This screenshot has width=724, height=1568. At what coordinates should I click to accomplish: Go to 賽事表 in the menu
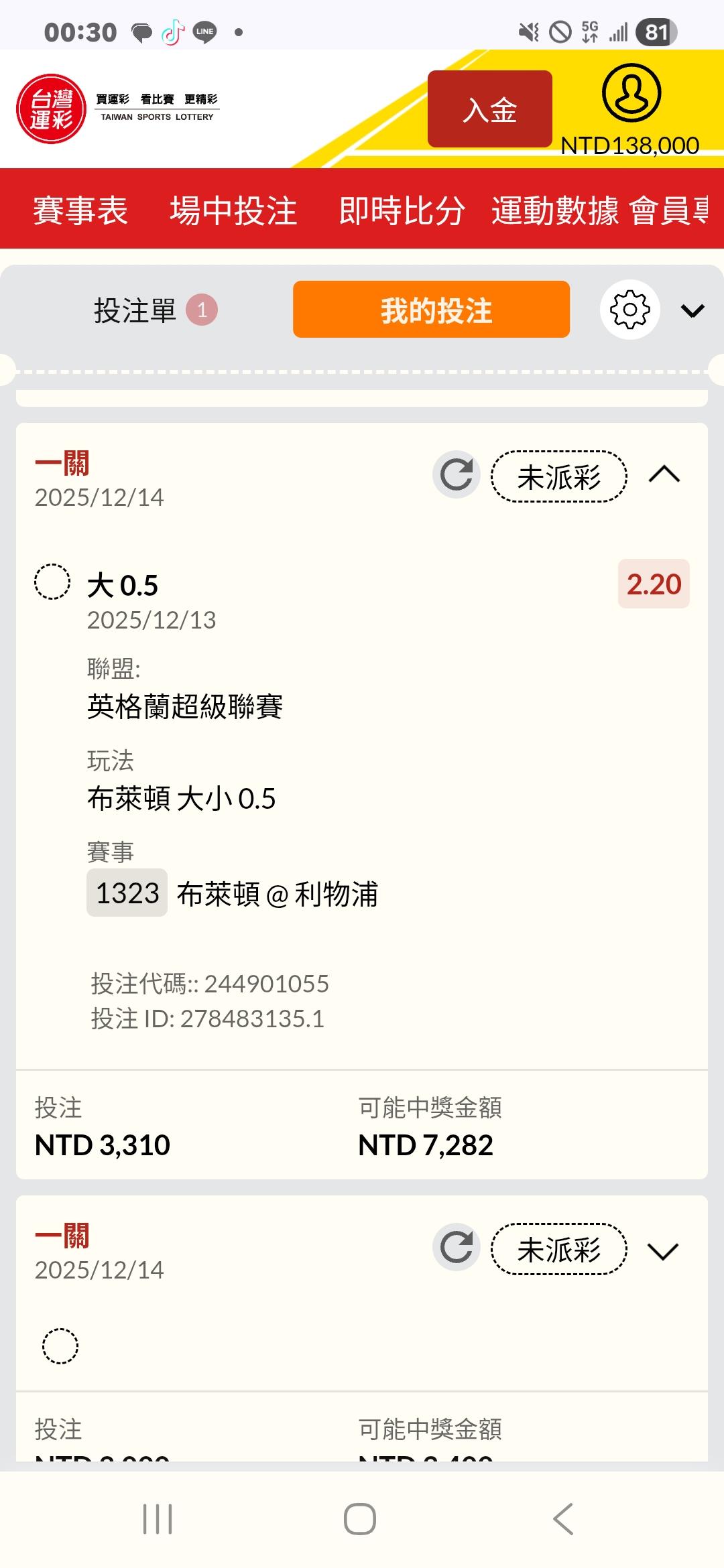point(80,210)
